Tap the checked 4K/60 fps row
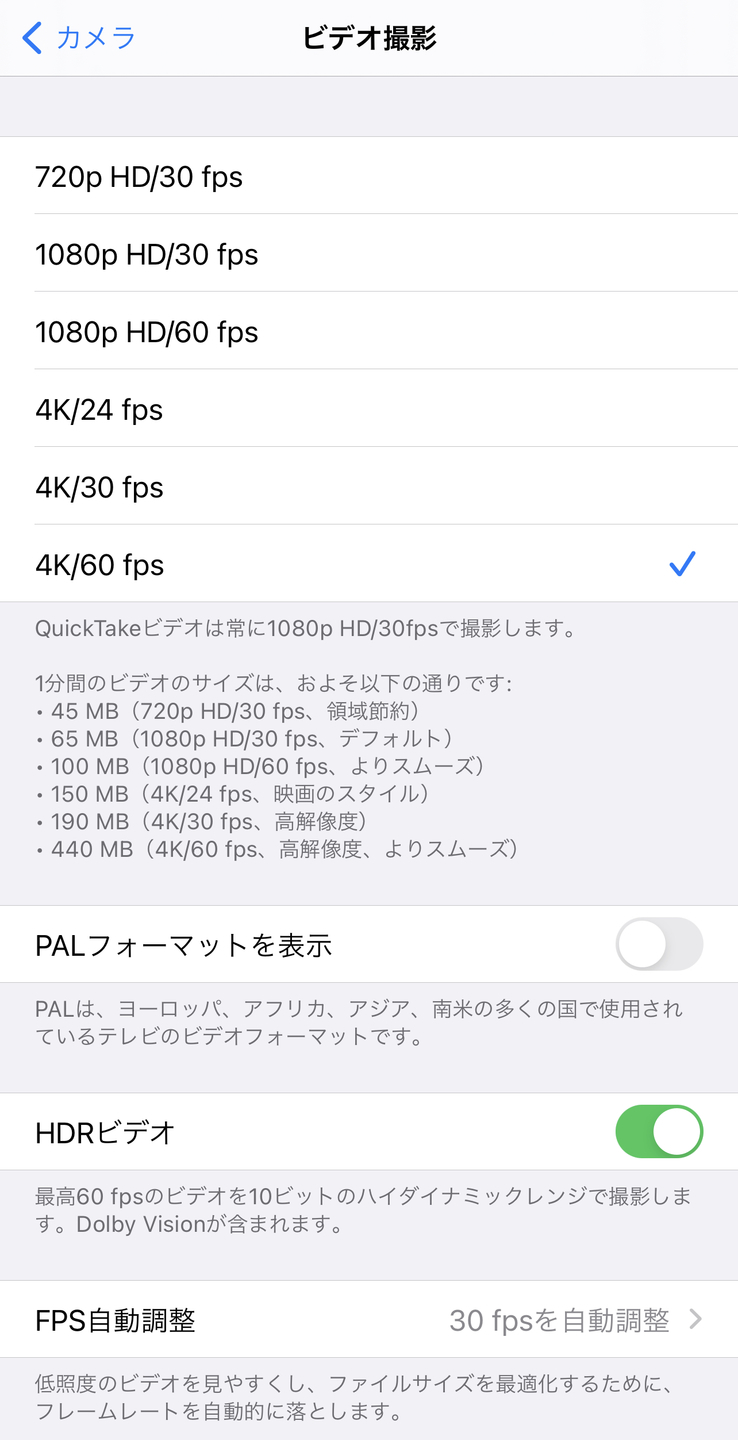 coord(369,565)
